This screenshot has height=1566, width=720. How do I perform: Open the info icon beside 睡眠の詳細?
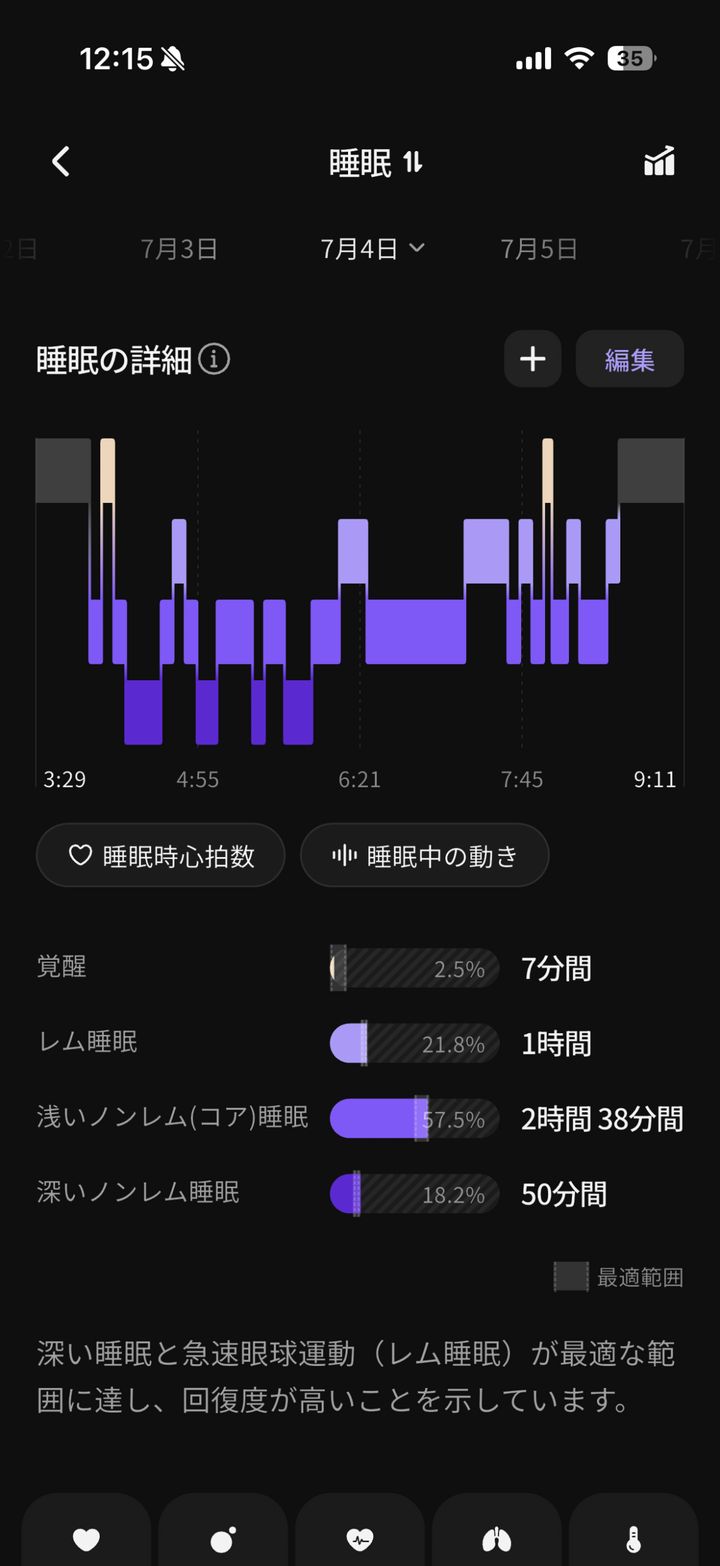click(x=214, y=358)
